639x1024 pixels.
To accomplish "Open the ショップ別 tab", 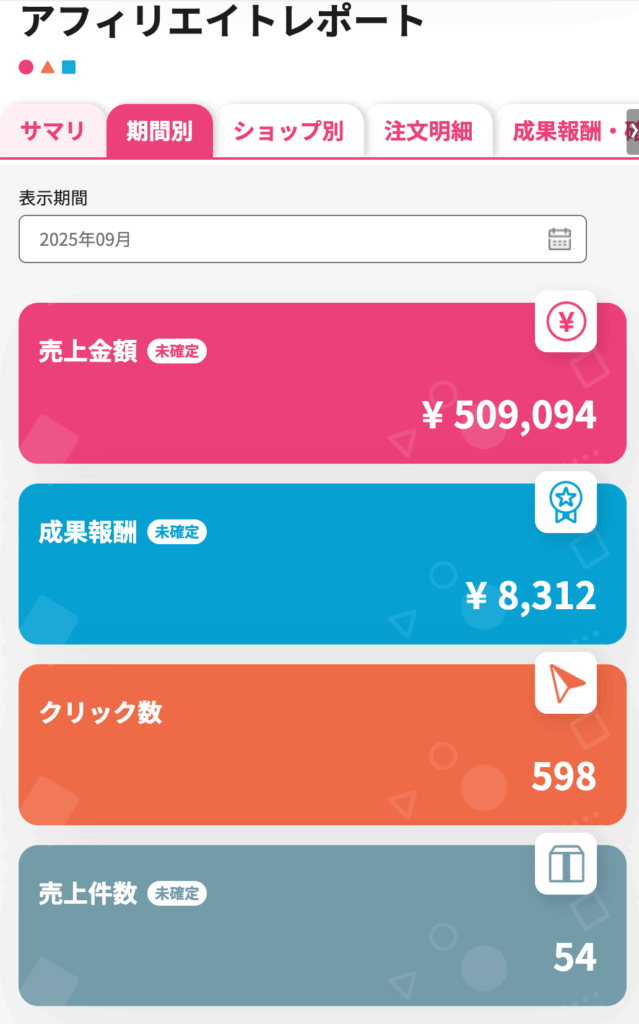I will pyautogui.click(x=288, y=132).
